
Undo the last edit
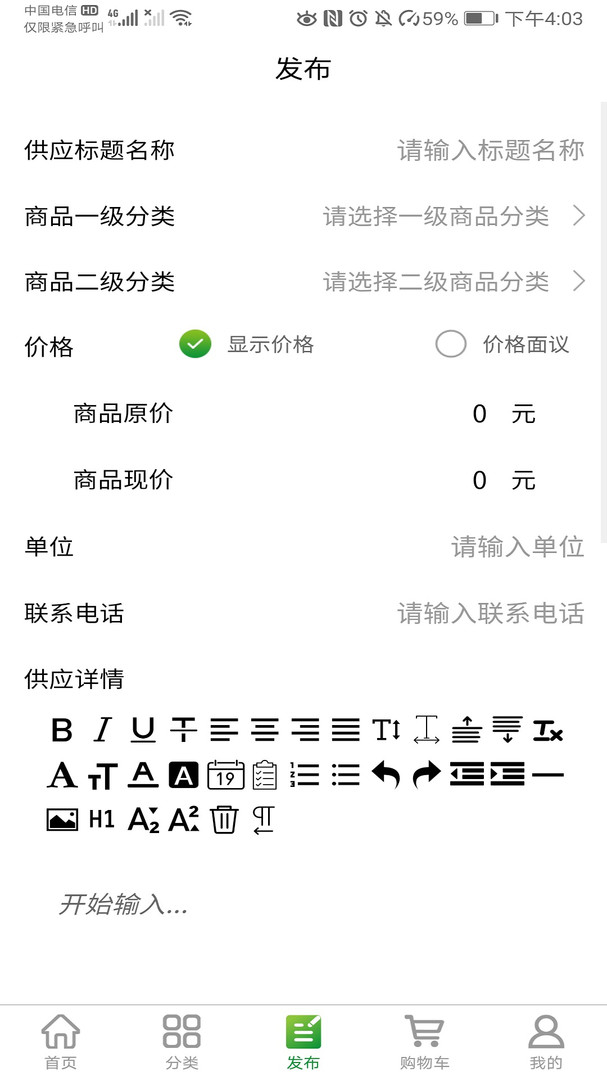[x=385, y=775]
